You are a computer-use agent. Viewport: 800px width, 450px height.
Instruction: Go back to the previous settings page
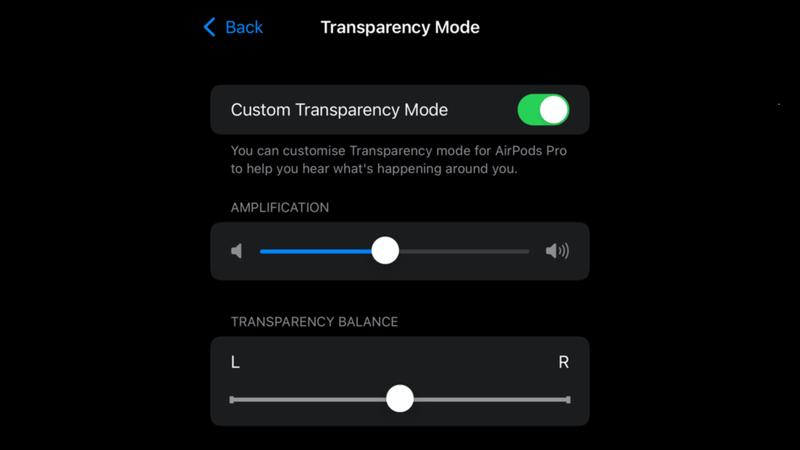point(233,27)
